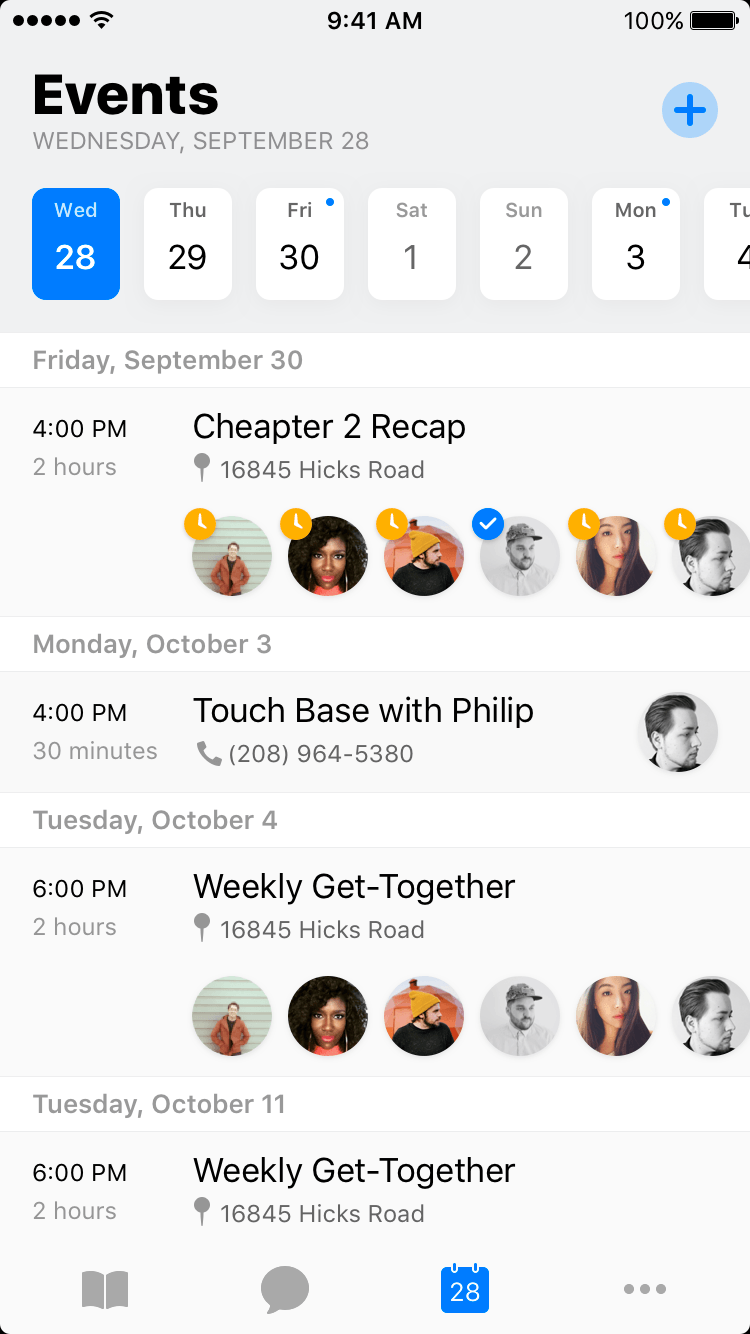The image size is (750, 1334).
Task: View Philip's avatar in Touch Base event
Action: (x=678, y=732)
